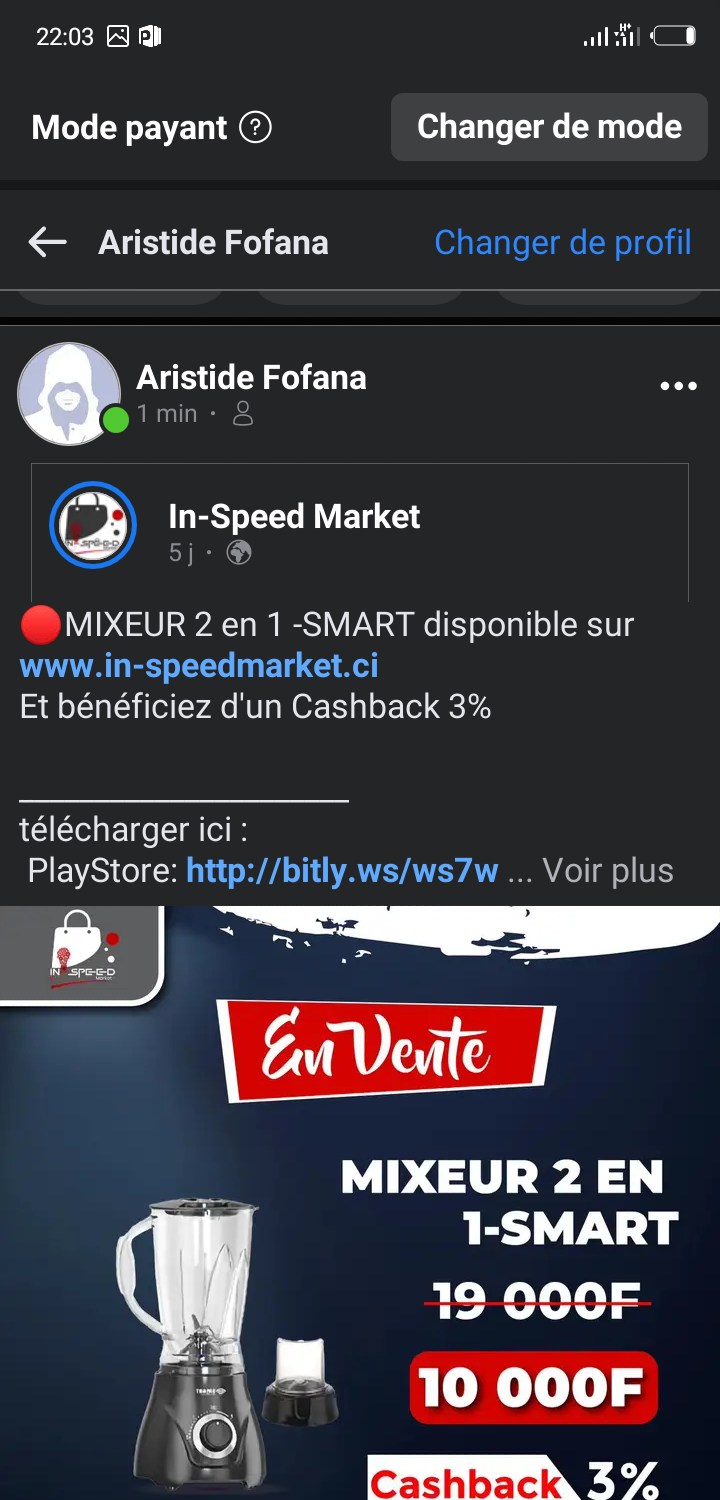Go back with the arrow icon
Screen dimensions: 720x1500
tap(47, 242)
